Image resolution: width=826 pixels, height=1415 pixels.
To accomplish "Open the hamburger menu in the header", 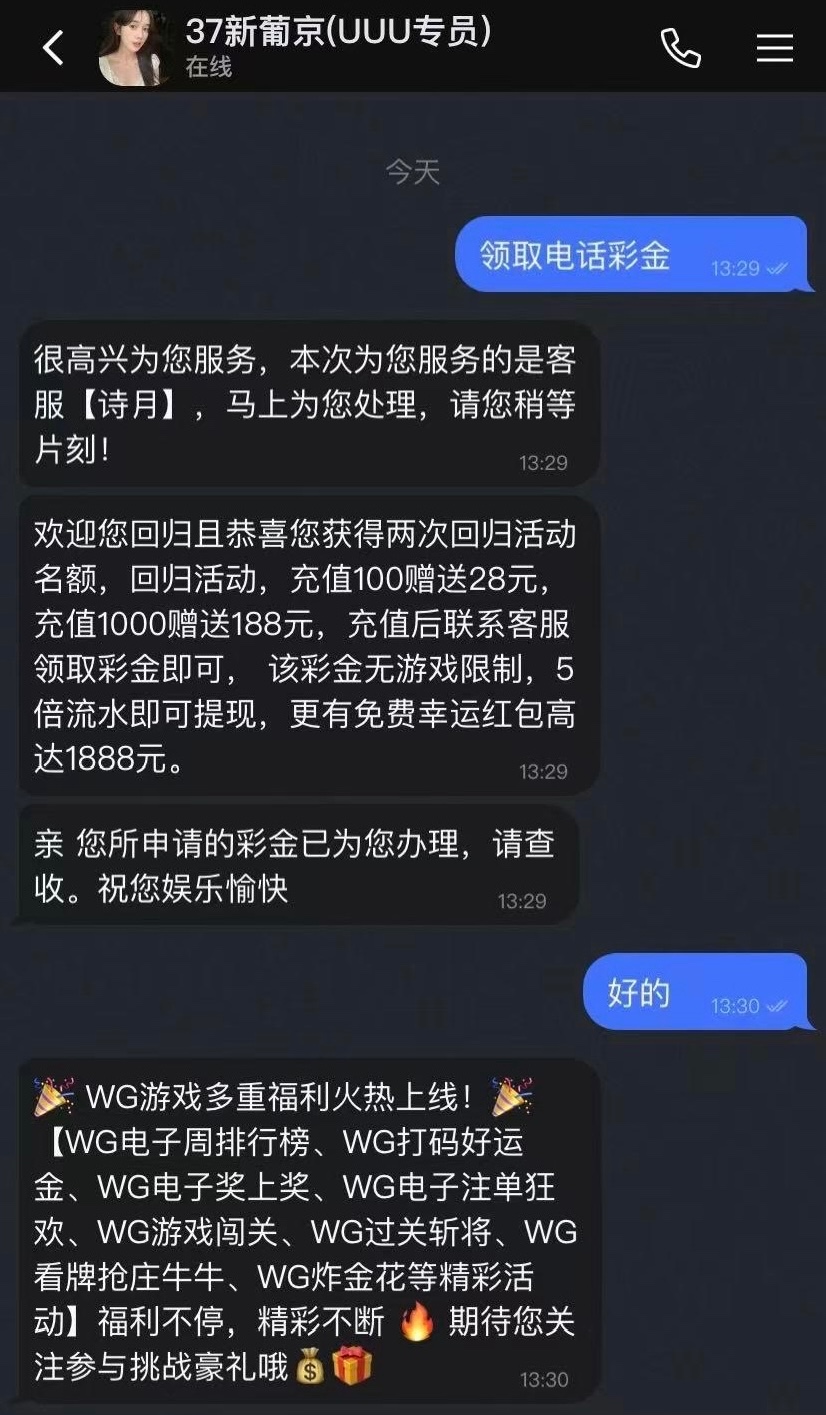I will click(774, 47).
